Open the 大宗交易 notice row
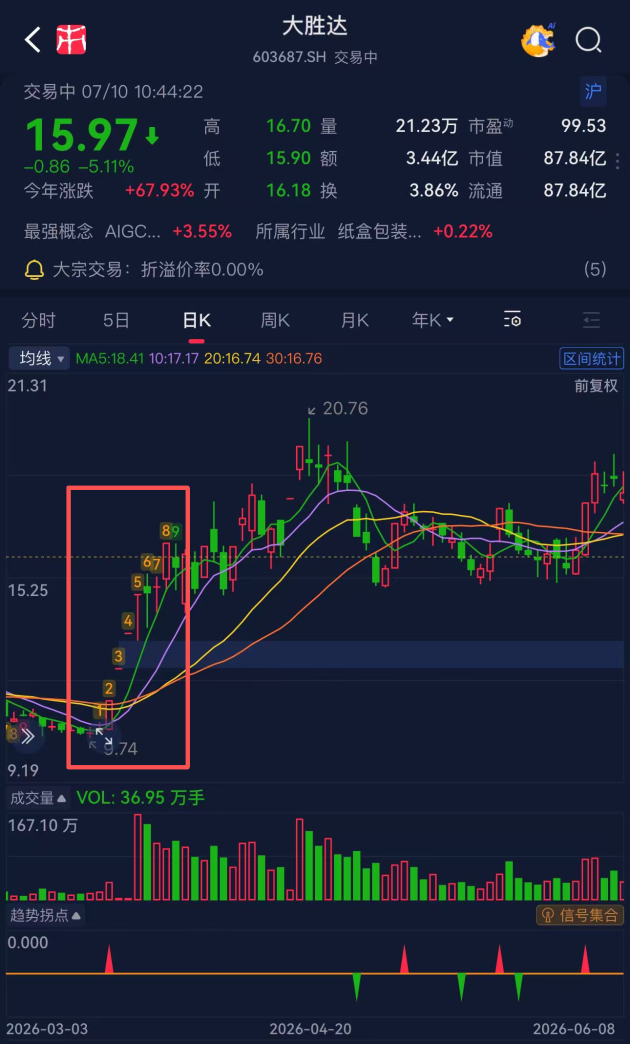The width and height of the screenshot is (630, 1044). [x=315, y=270]
